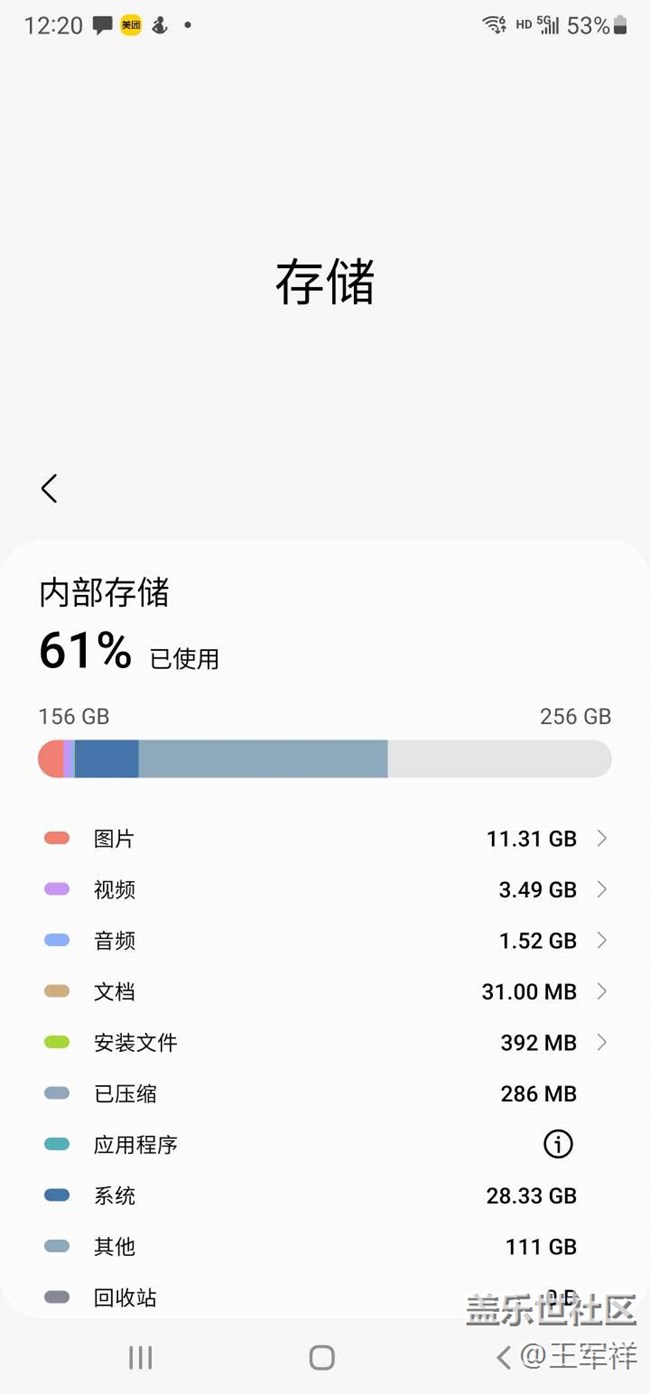Open recent apps from navigation bar

click(140, 1357)
